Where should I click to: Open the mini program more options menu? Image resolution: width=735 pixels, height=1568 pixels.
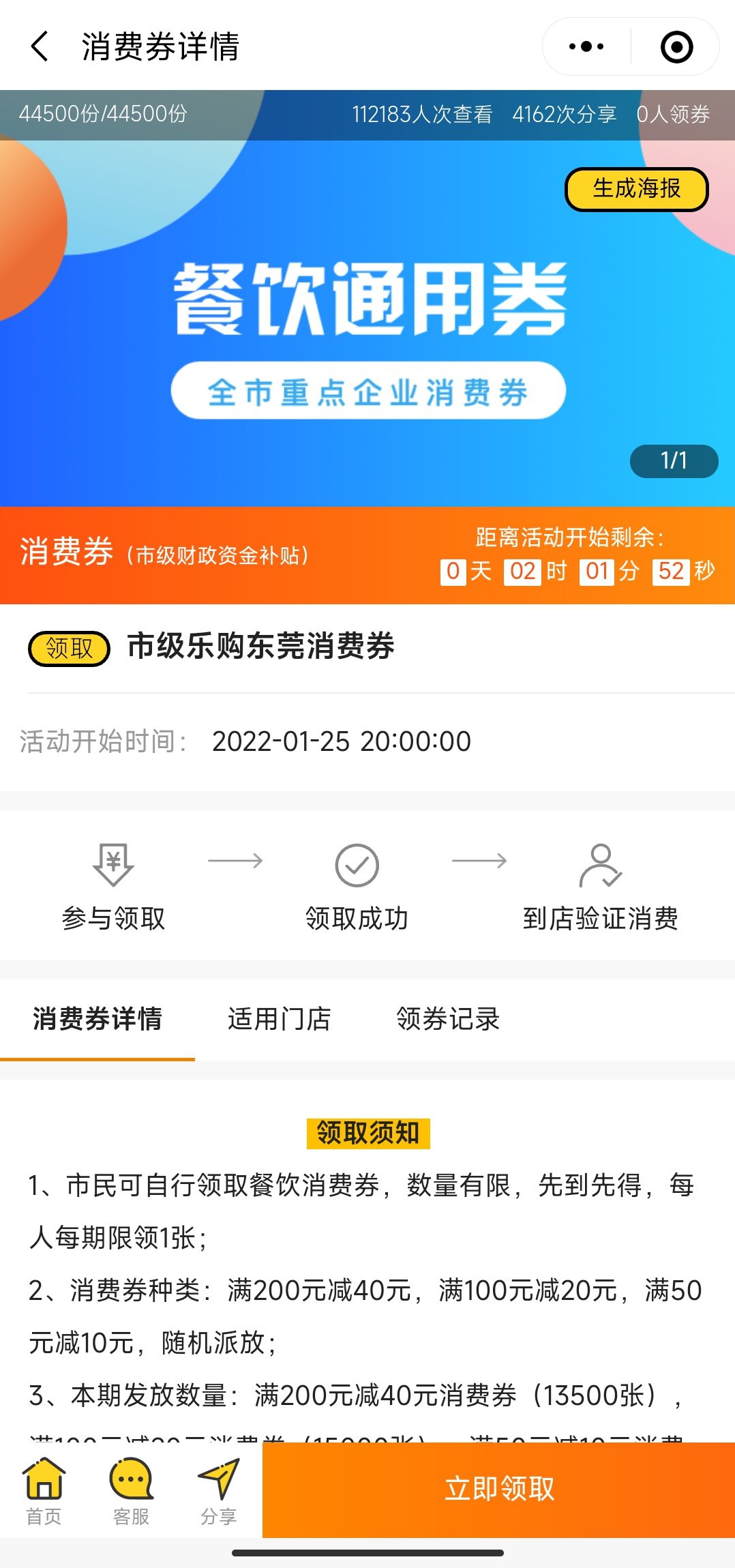586,46
